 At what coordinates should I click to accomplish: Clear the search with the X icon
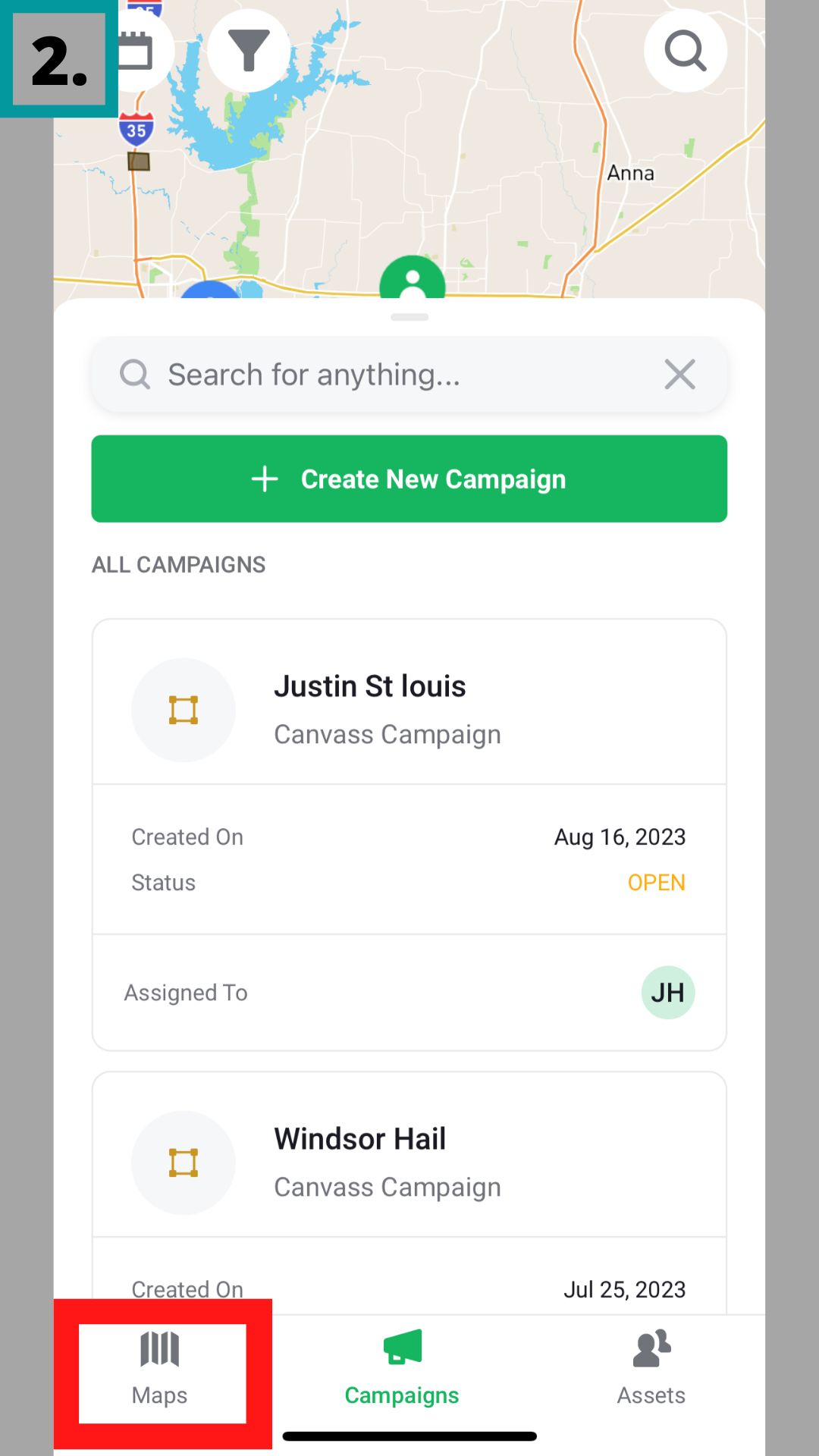679,375
